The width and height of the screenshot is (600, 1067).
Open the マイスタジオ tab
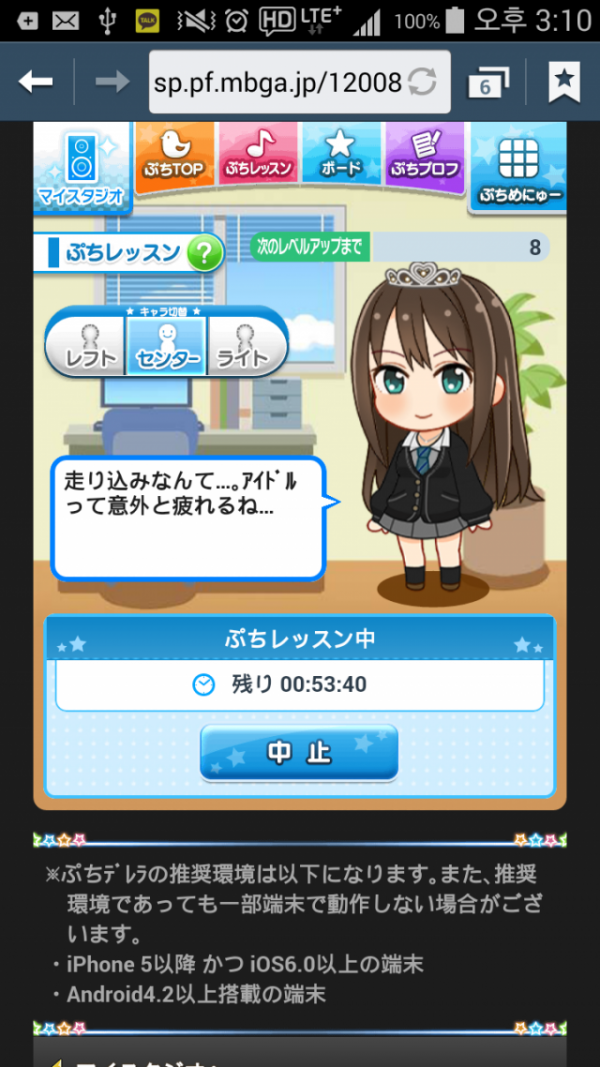point(81,166)
